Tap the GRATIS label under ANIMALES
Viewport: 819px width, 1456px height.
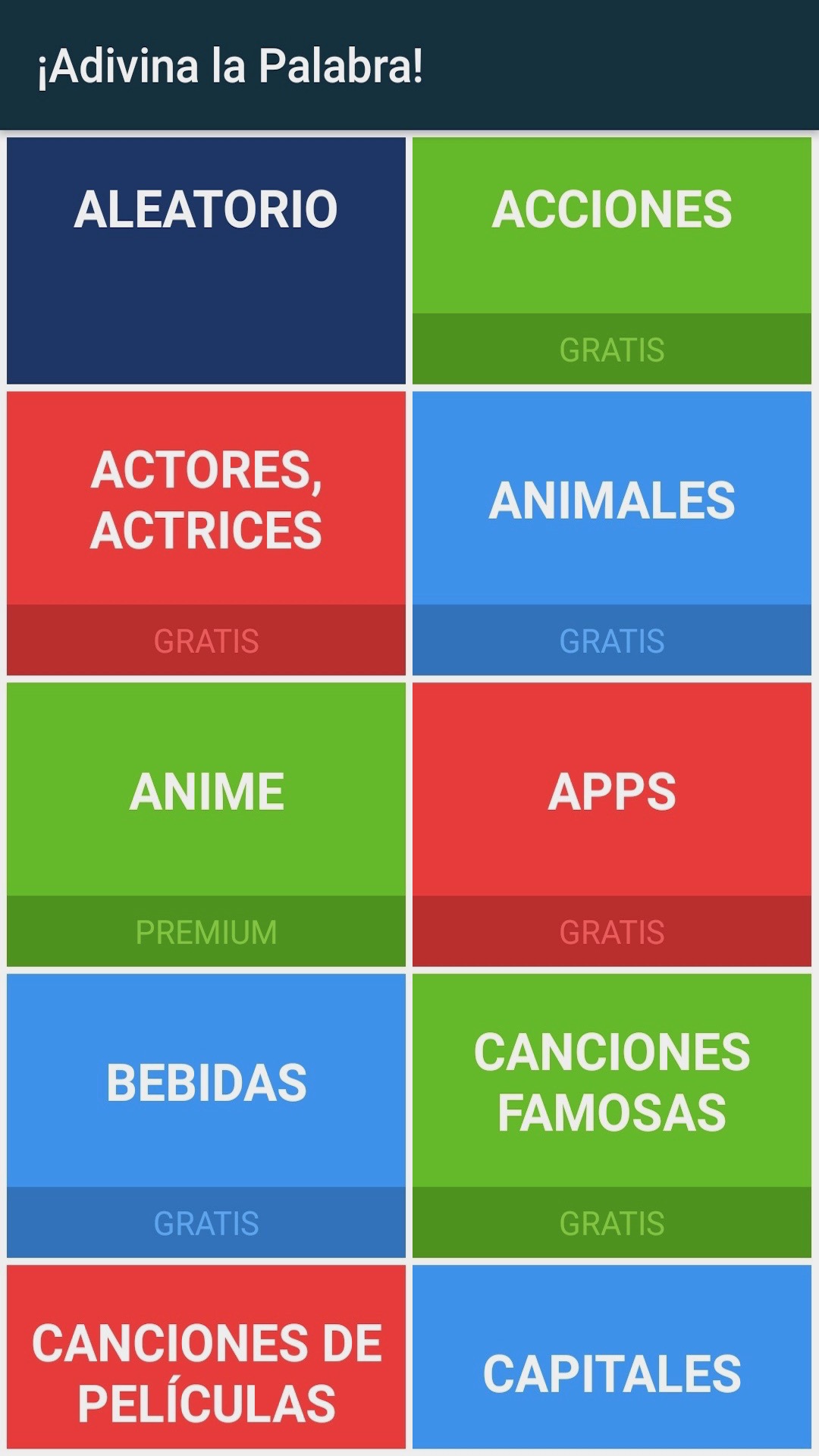point(611,639)
